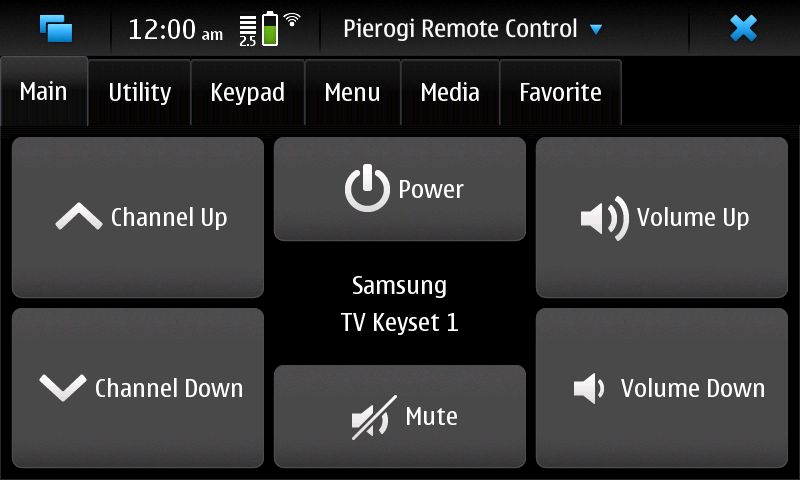Go to the Media tab
800x480 pixels.
pyautogui.click(x=450, y=93)
